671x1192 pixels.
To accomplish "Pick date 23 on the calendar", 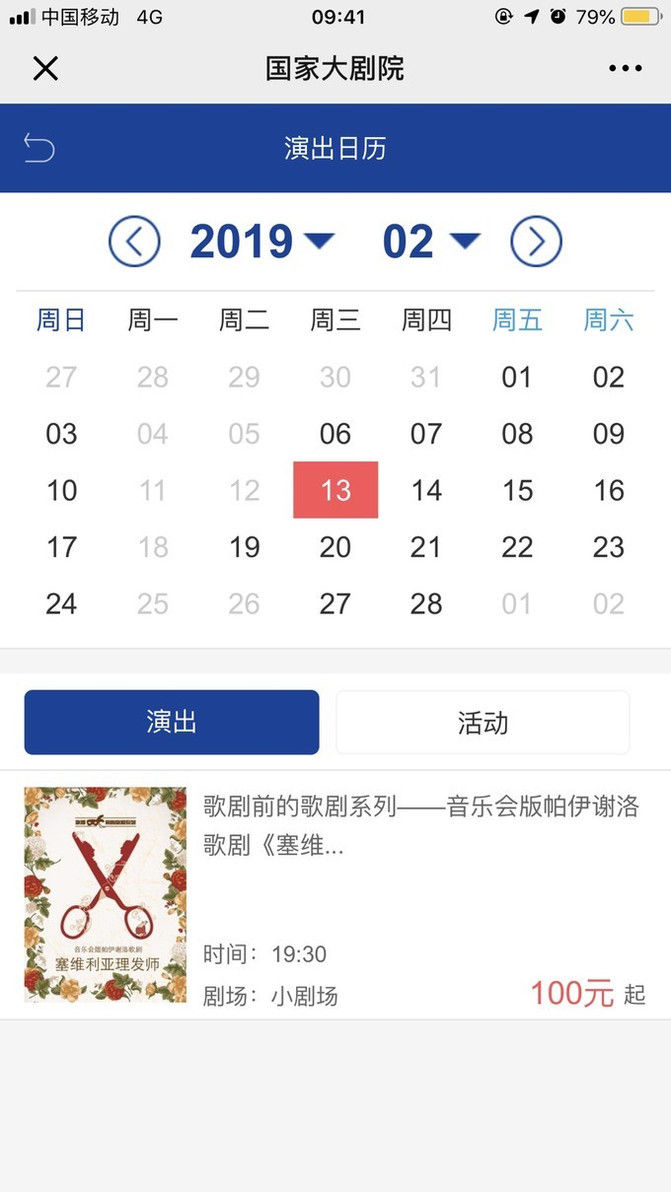I will [608, 547].
